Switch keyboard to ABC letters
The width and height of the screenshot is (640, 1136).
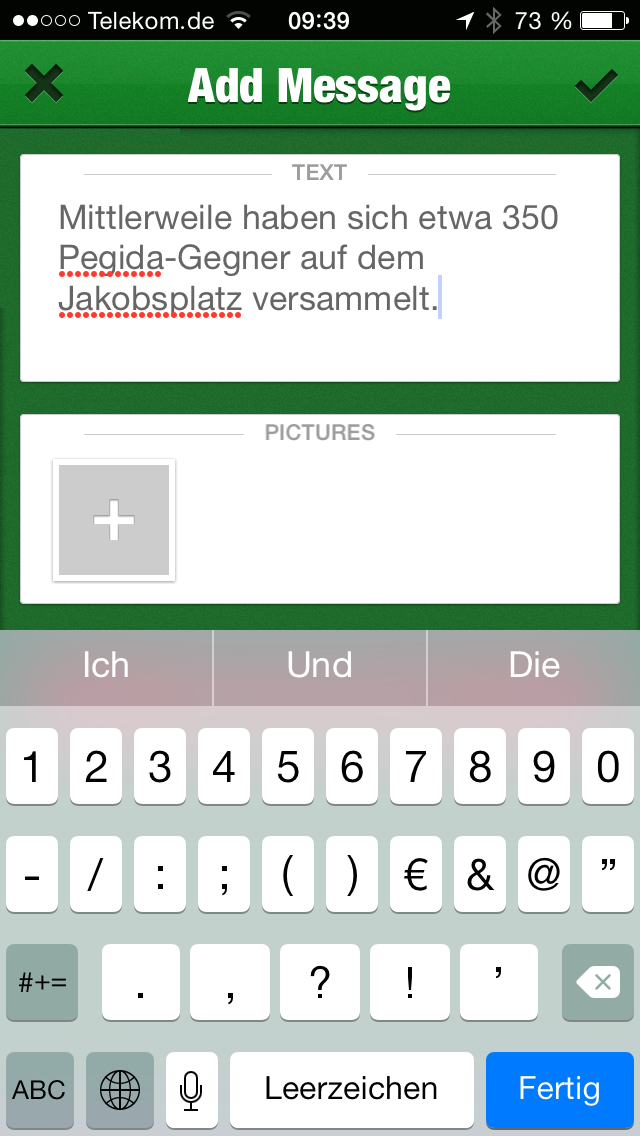click(40, 1088)
